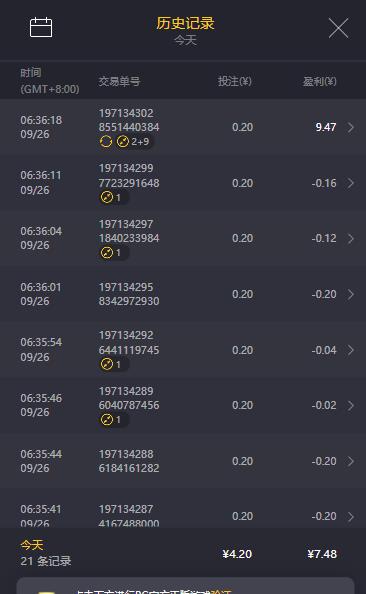View the 06:35:54 record showing -0.04

[x=183, y=350]
